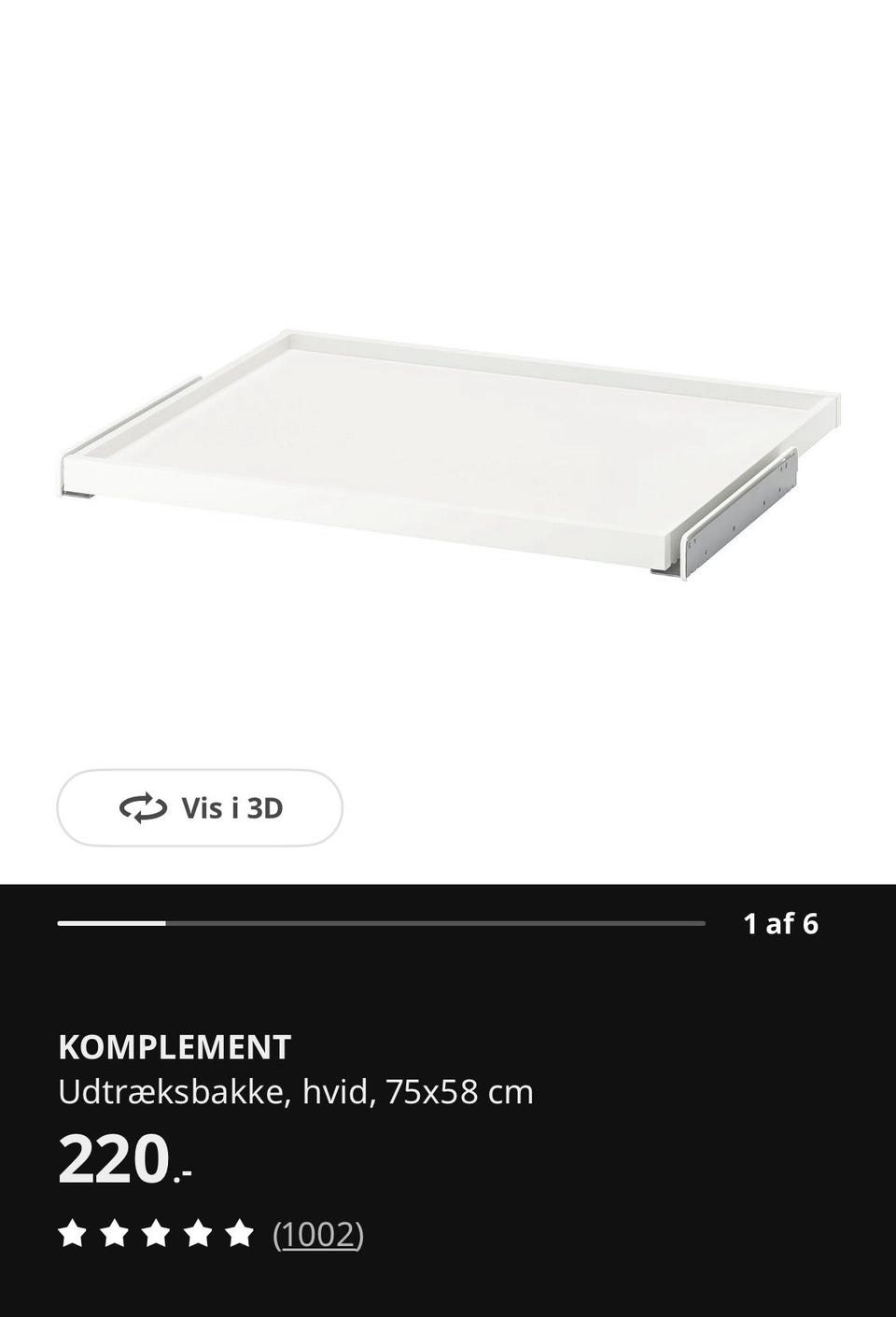896x1317 pixels.
Task: Select the first rating star
Action: click(x=72, y=1234)
